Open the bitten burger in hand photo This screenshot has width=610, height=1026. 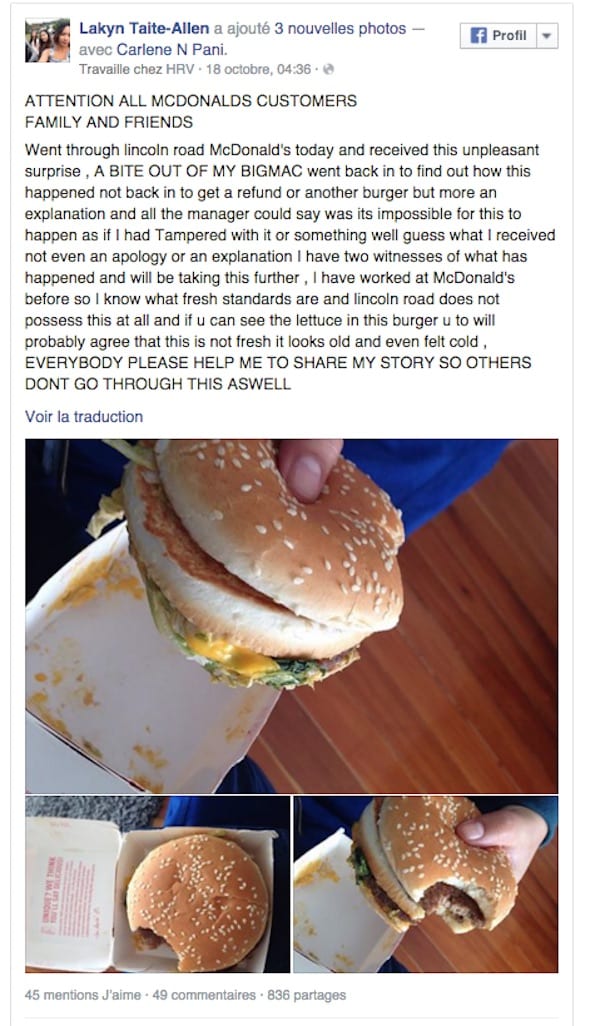425,884
